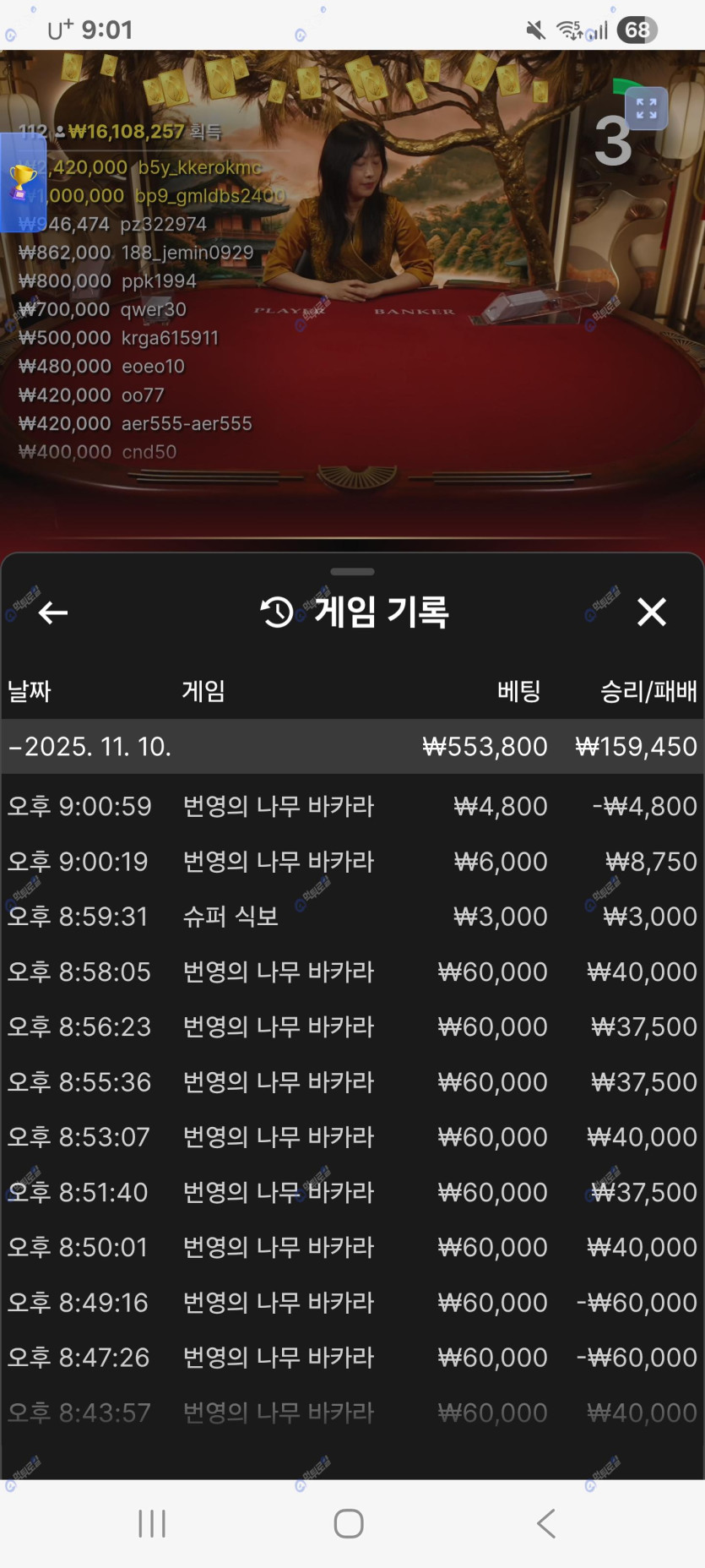Open the system recent apps button
This screenshot has height=1568, width=705.
152,1523
